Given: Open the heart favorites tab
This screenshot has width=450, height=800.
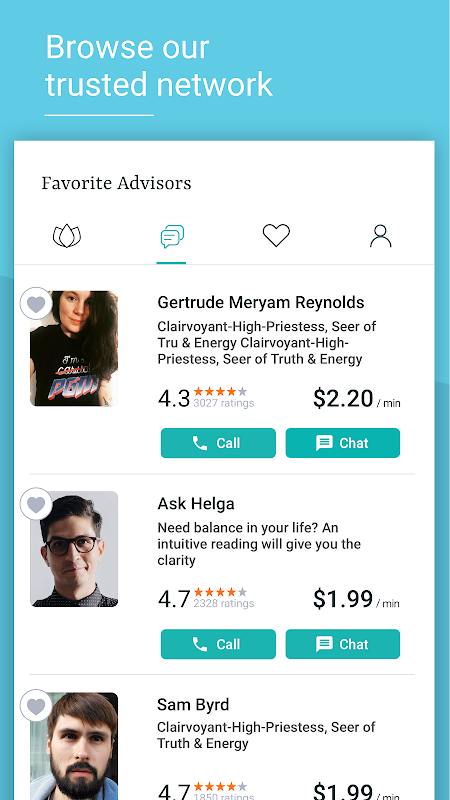Looking at the screenshot, I should (277, 236).
